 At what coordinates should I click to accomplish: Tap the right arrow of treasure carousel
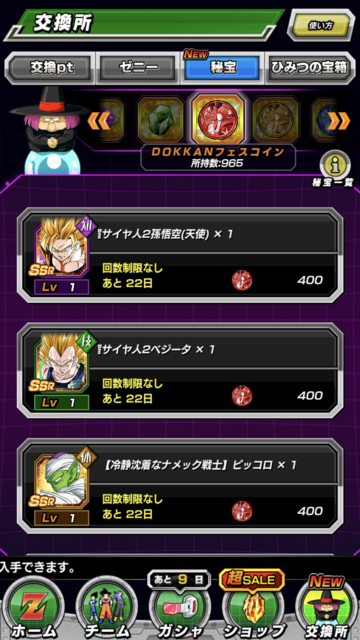click(339, 121)
